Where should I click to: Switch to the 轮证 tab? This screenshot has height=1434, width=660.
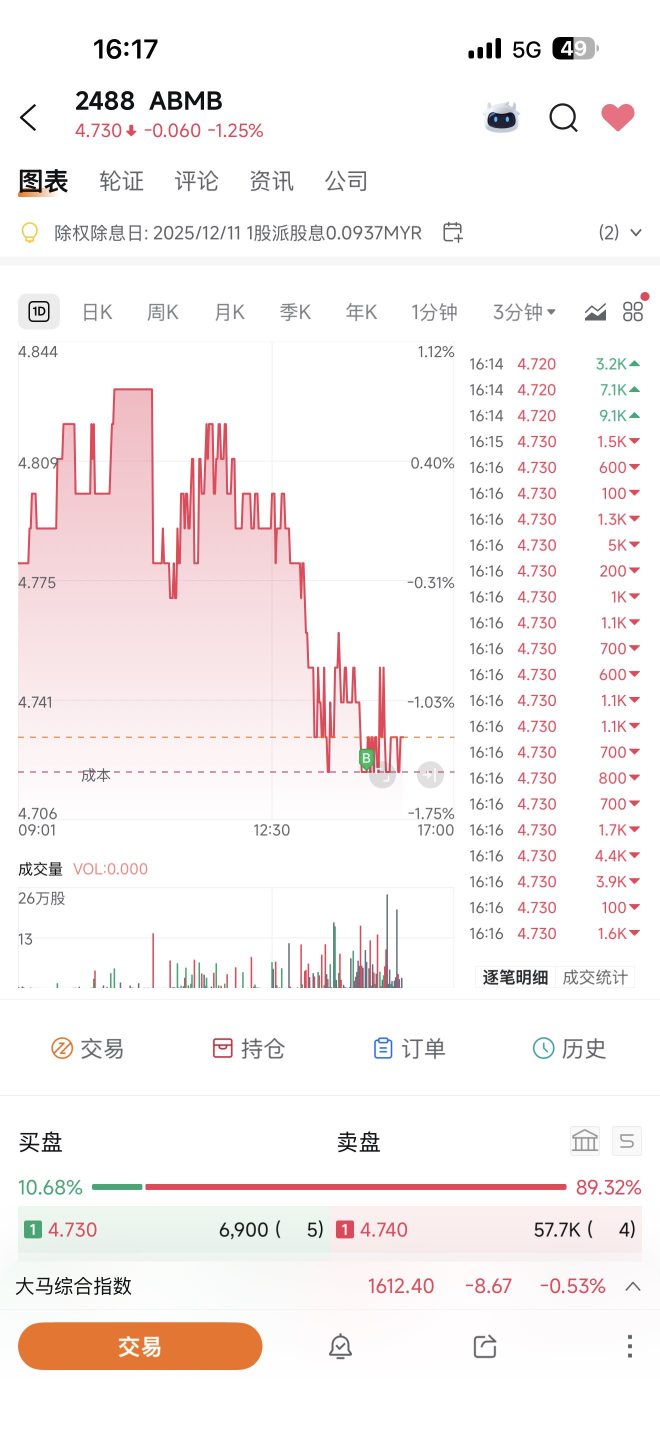(x=122, y=181)
